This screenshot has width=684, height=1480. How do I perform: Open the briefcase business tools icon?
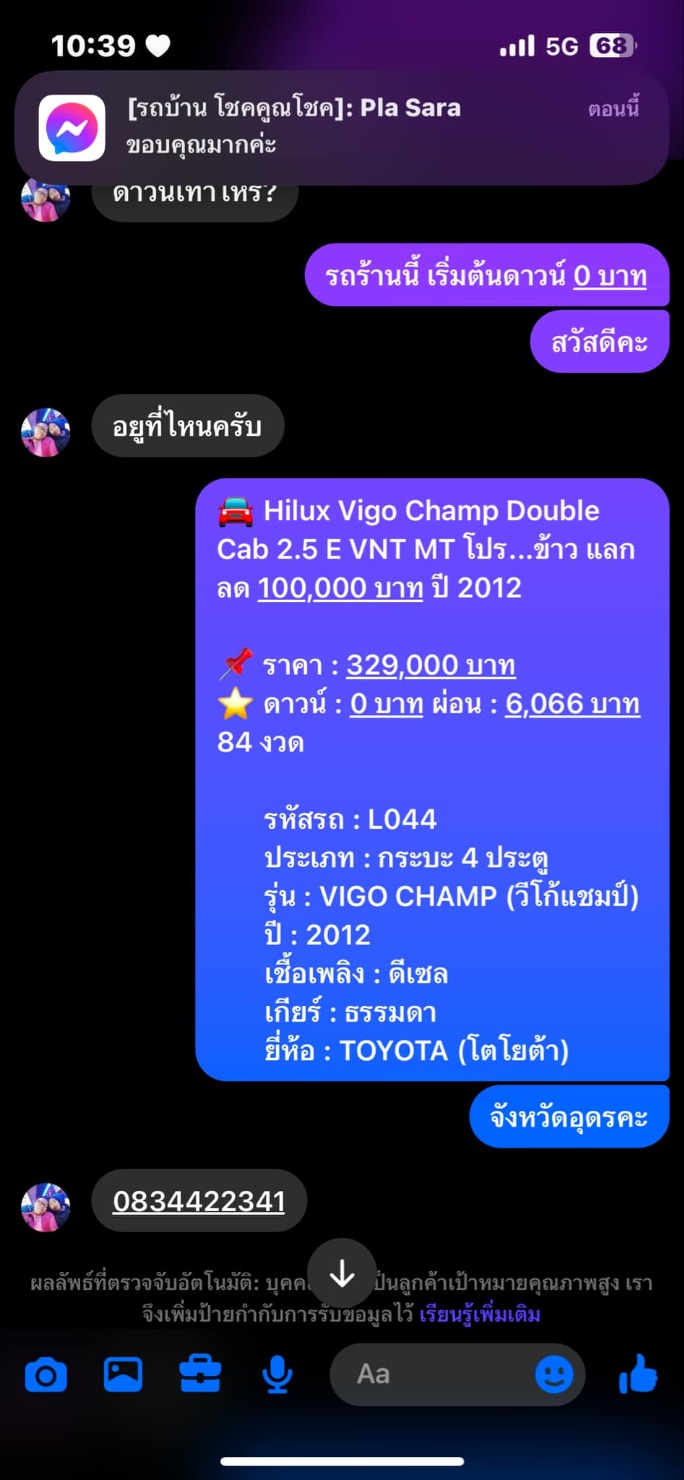tap(200, 1375)
